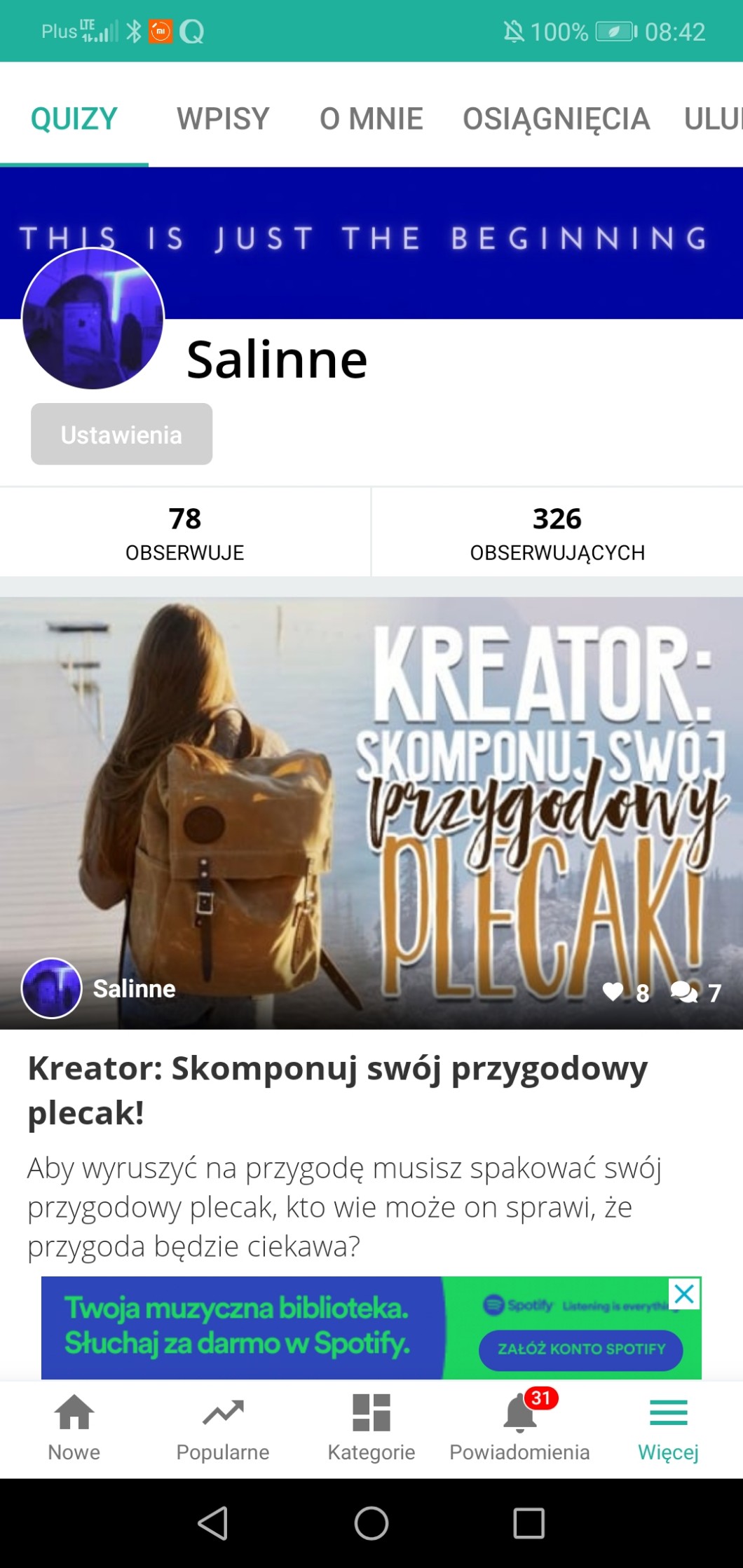The image size is (743, 1568).
Task: Tap Salinne's profile picture
Action: pos(93,319)
